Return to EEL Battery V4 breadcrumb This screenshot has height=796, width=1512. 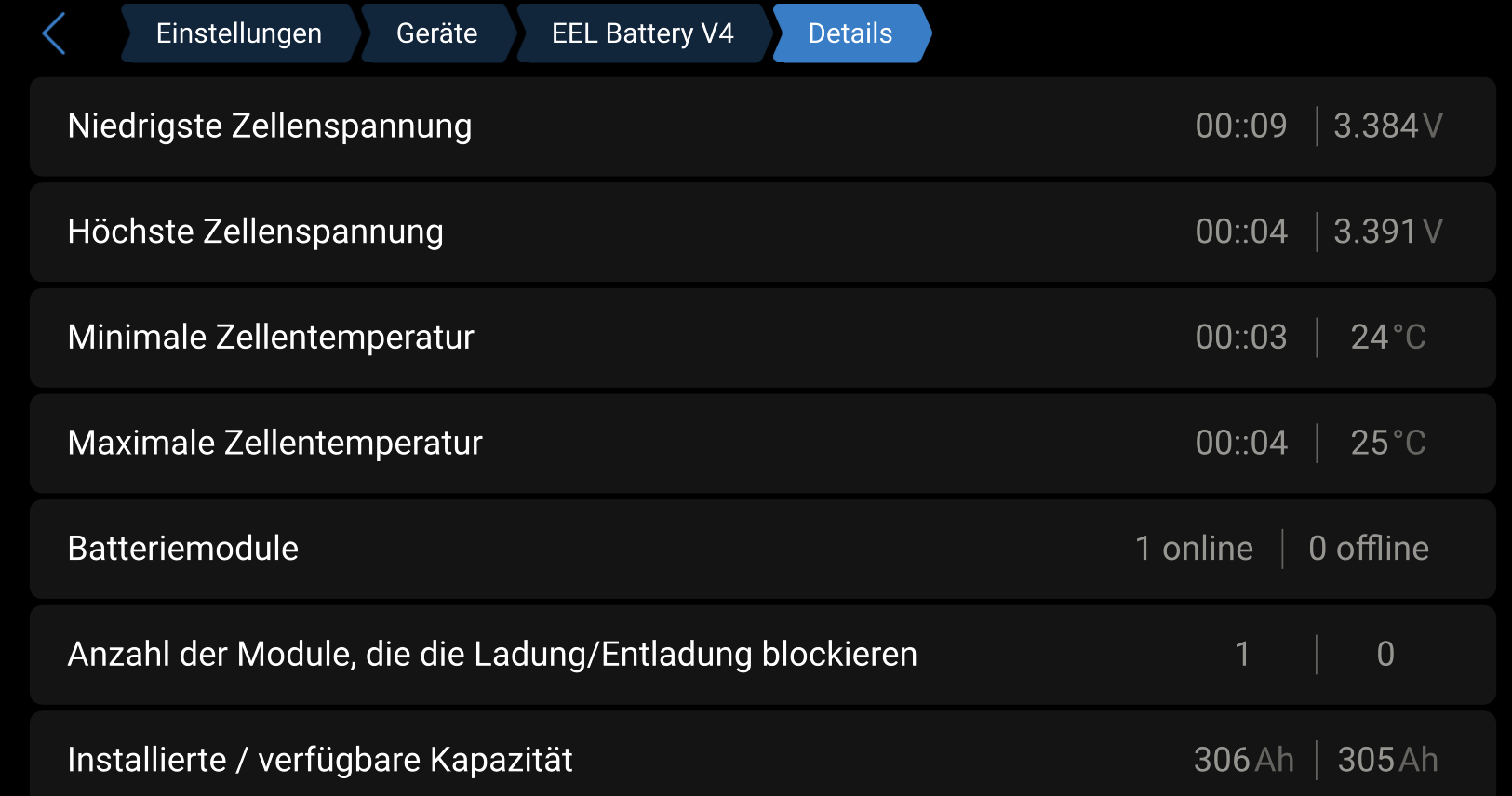click(642, 33)
